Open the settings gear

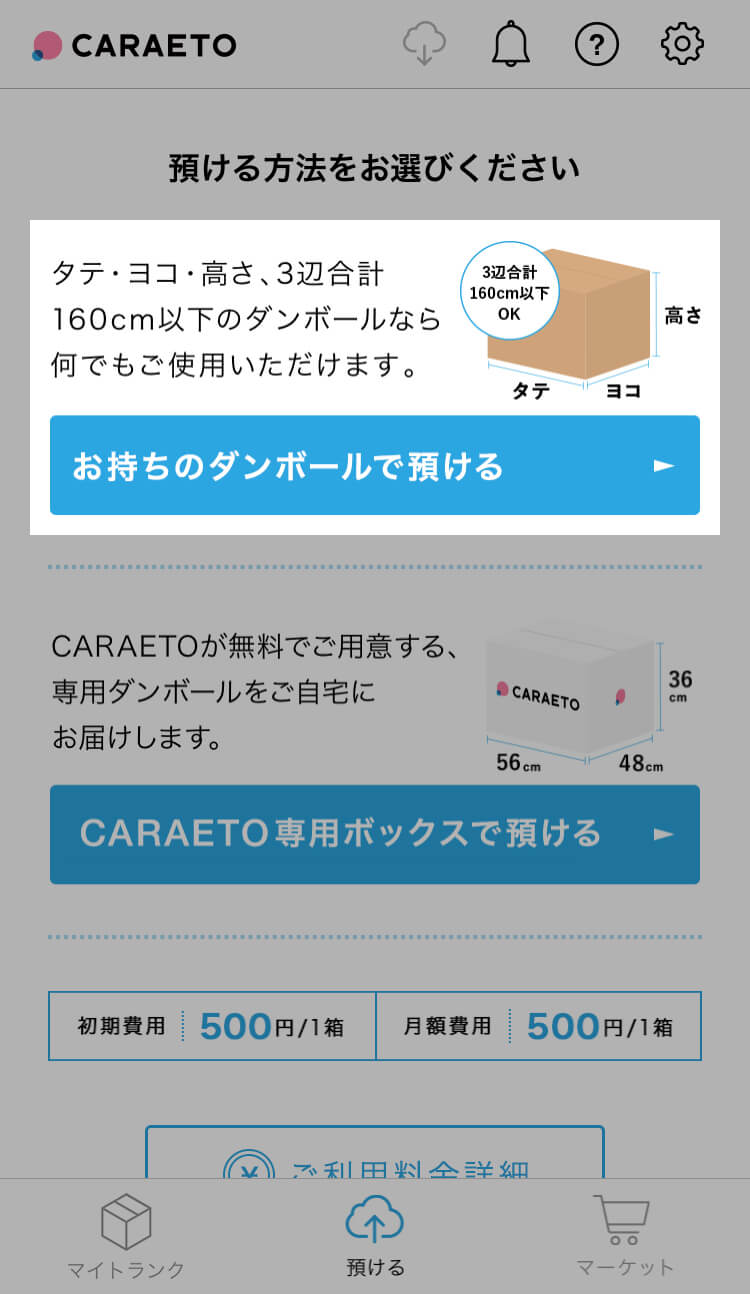click(x=683, y=45)
